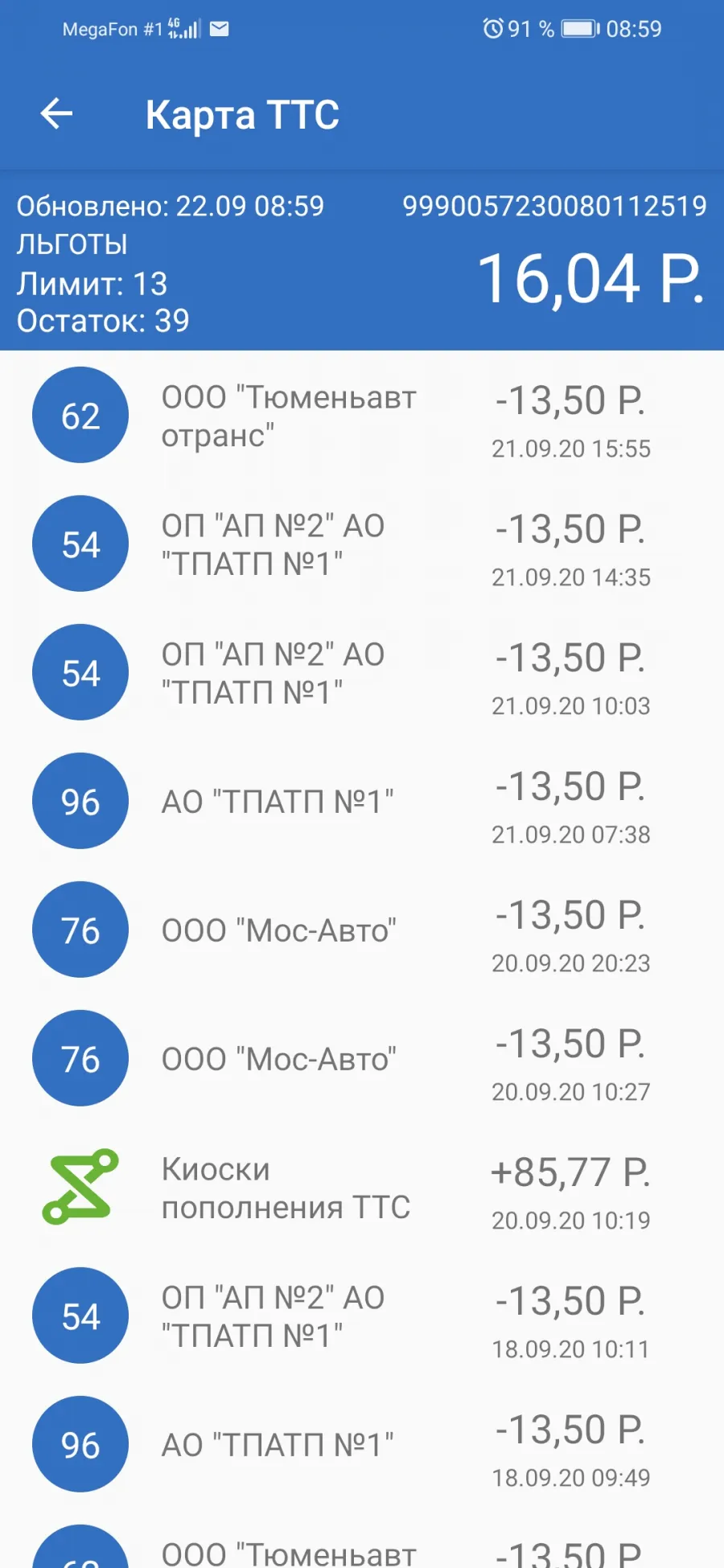Viewport: 724px width, 1568px height.
Task: Select route 54 transaction at 21.09.20 10:03
Action: 362,672
